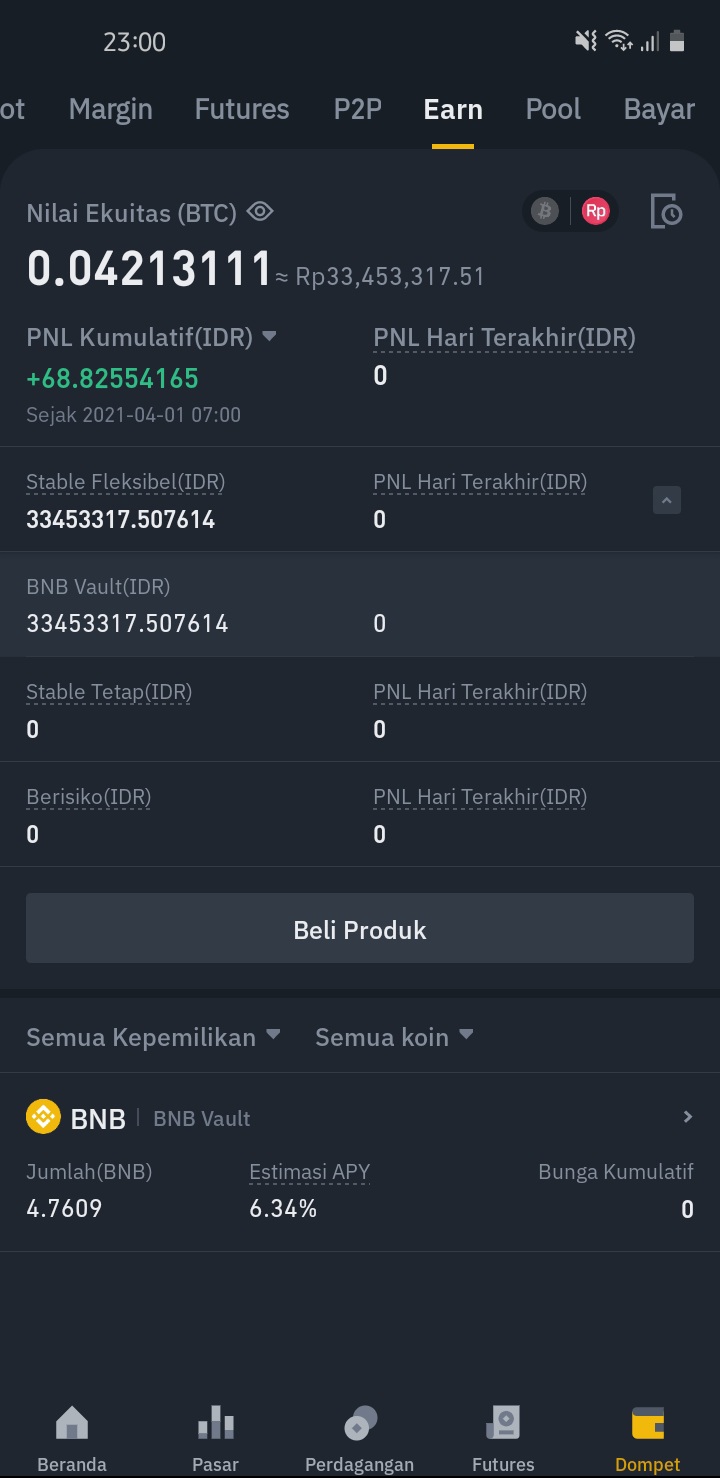Open Futures in the bottom navigation
This screenshot has width=720, height=1478.
503,1438
